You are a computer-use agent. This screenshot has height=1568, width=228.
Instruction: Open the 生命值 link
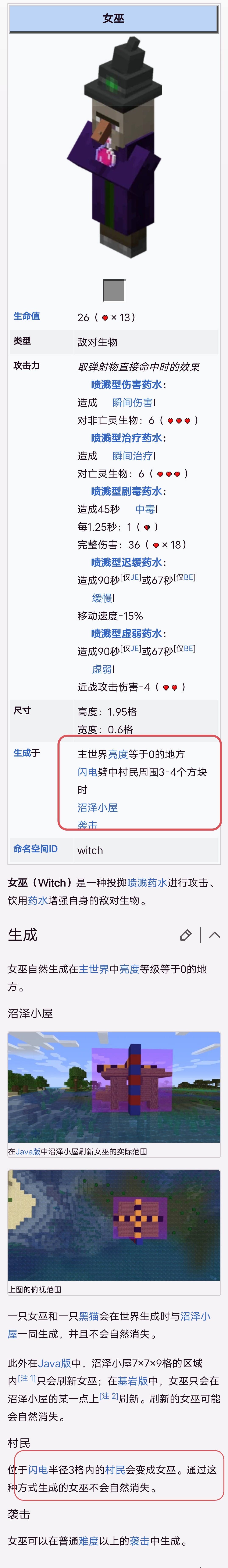[27, 316]
